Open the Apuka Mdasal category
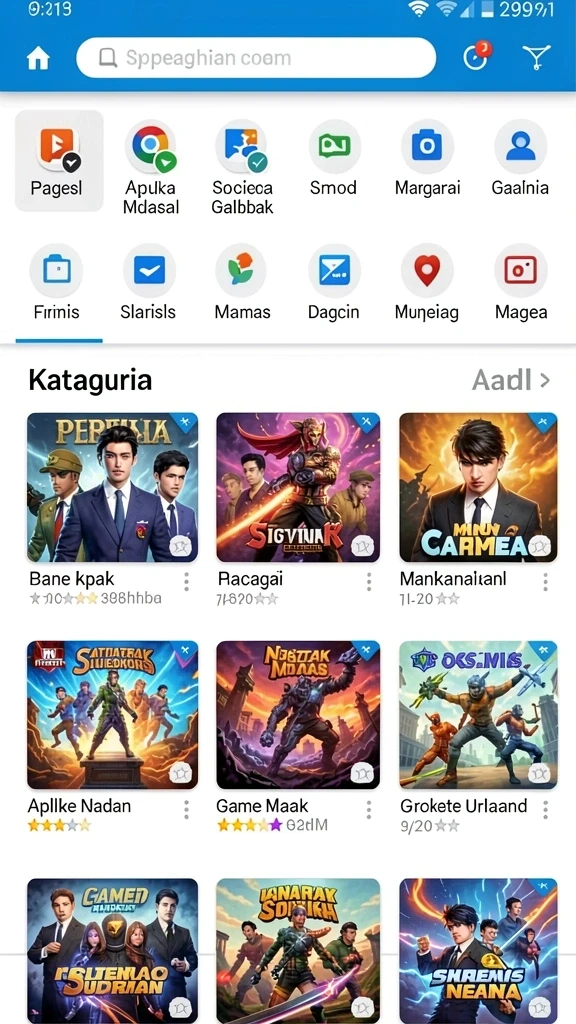 [151, 167]
